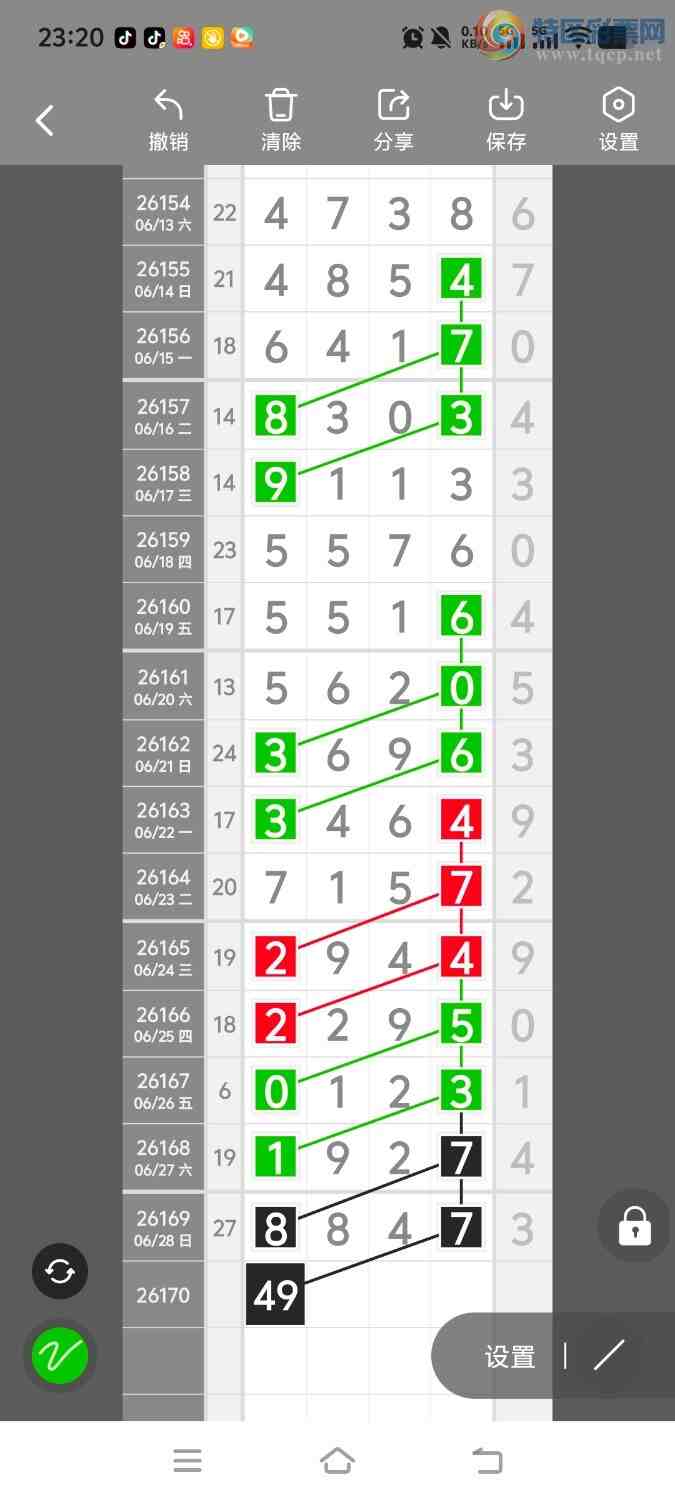Go back using the top-left arrow

coord(44,121)
